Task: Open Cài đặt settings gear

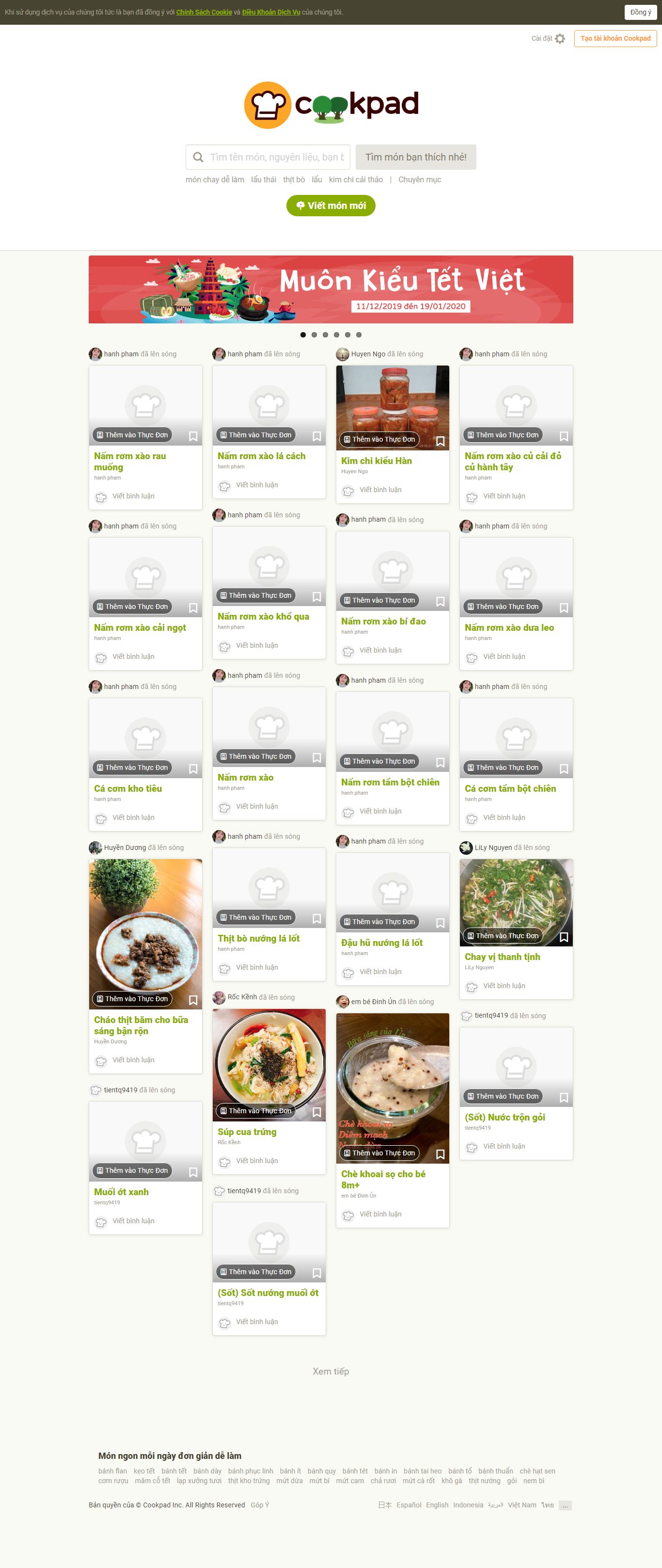Action: (560, 38)
